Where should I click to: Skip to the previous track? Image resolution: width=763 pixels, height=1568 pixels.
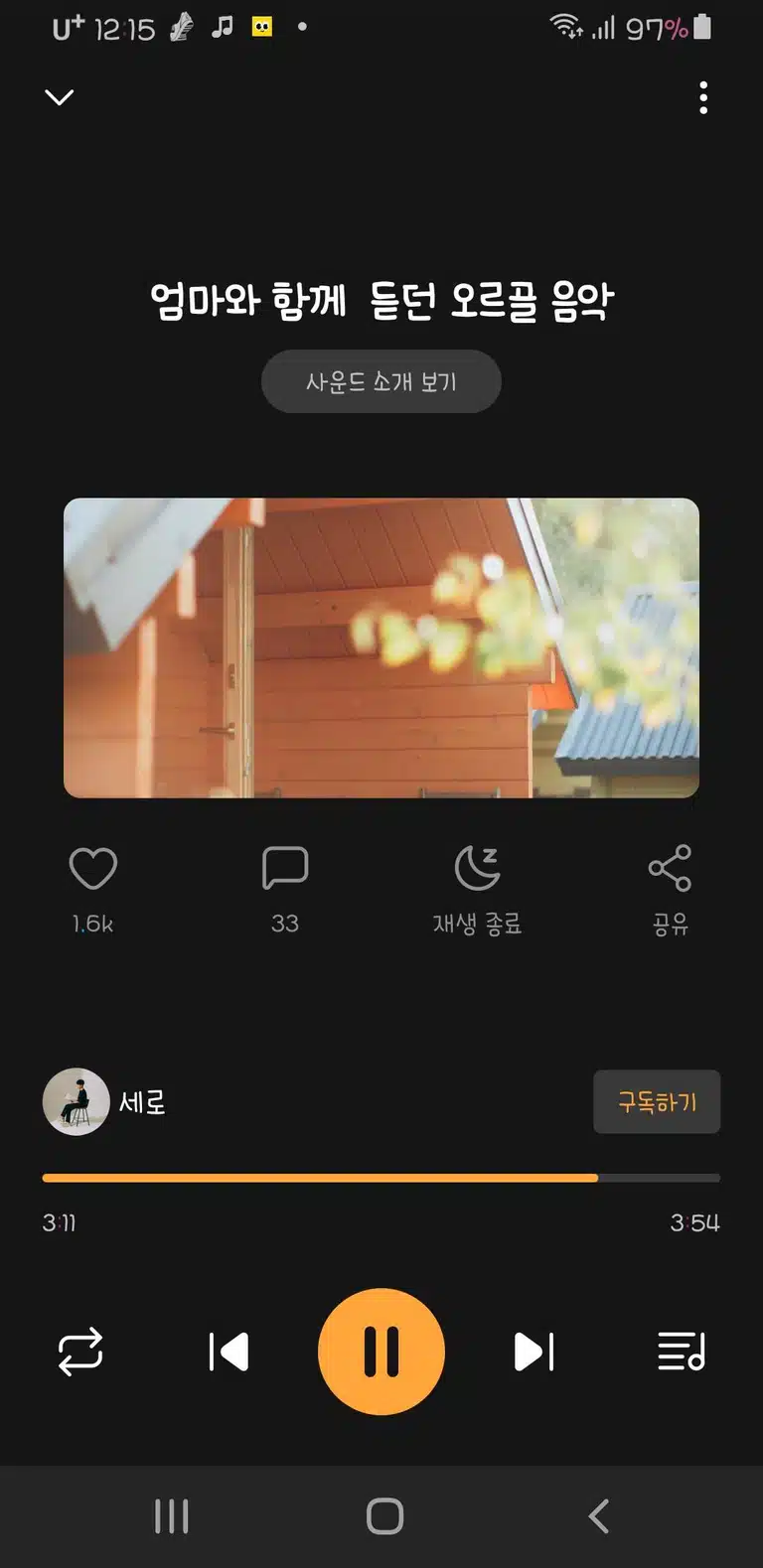point(229,1352)
